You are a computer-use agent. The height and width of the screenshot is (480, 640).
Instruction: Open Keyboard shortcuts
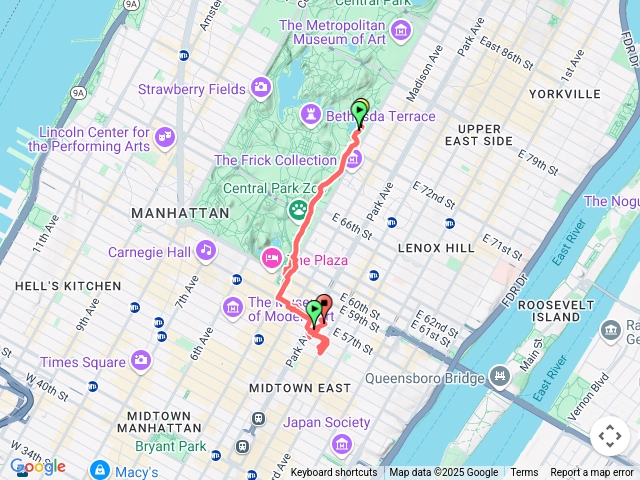334,473
